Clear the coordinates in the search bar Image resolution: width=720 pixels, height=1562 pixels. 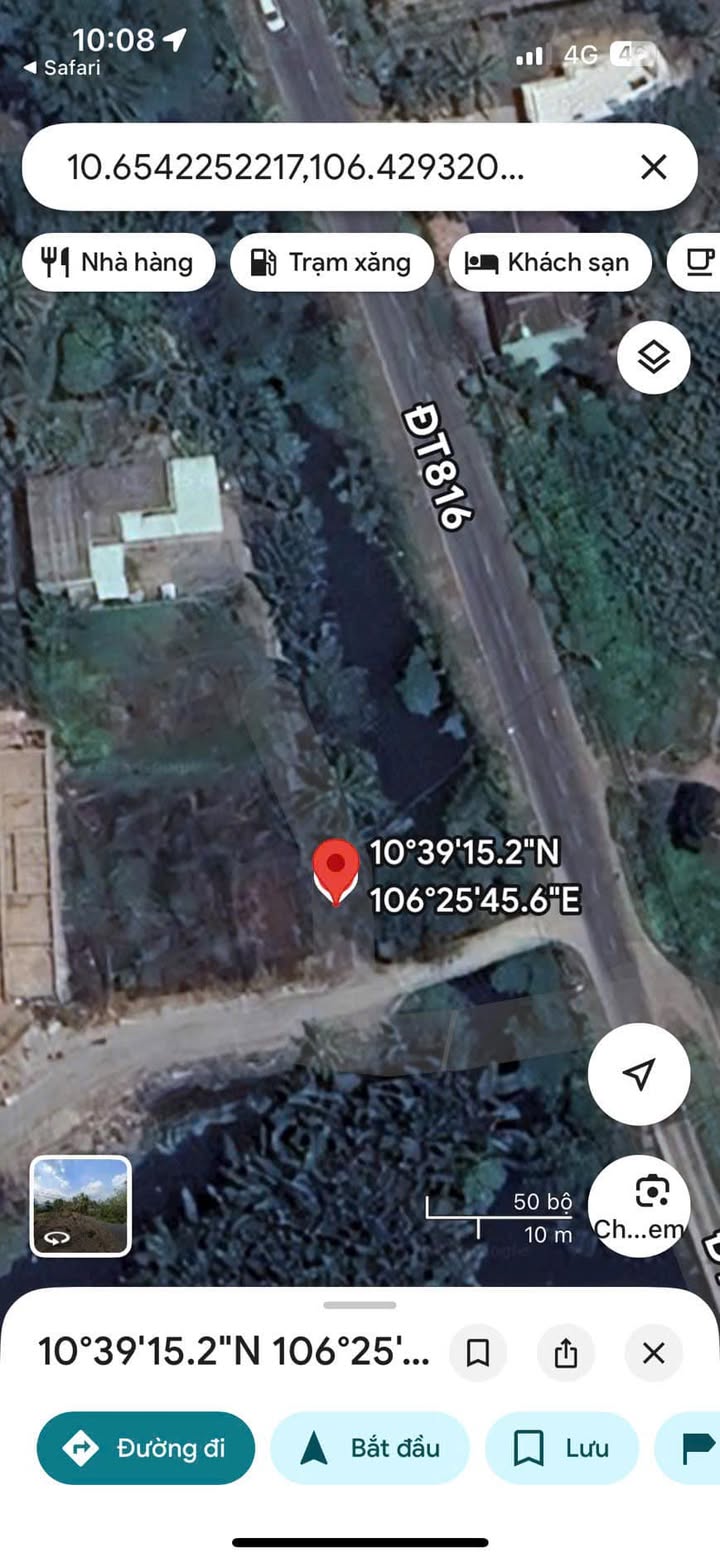point(653,167)
